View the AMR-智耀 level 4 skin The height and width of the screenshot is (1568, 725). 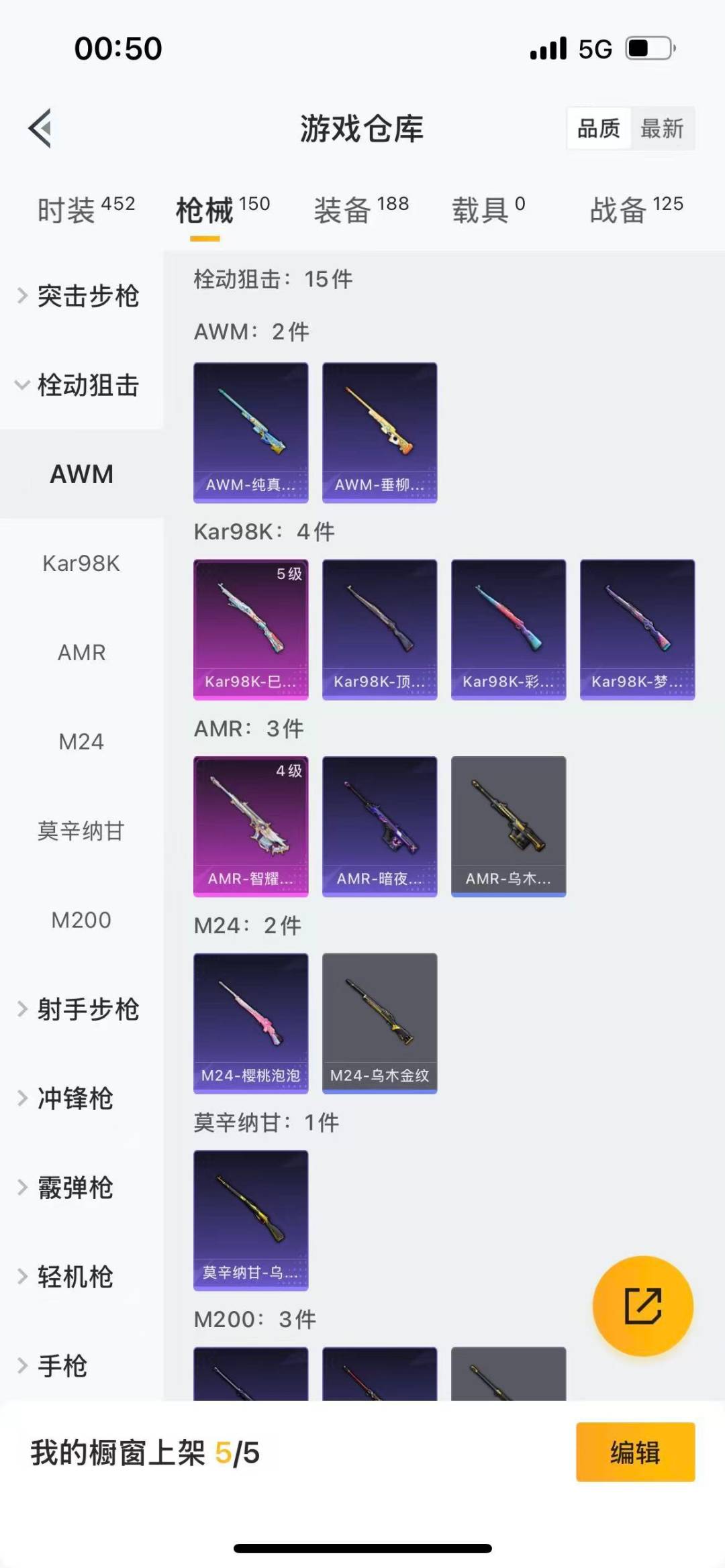(251, 826)
